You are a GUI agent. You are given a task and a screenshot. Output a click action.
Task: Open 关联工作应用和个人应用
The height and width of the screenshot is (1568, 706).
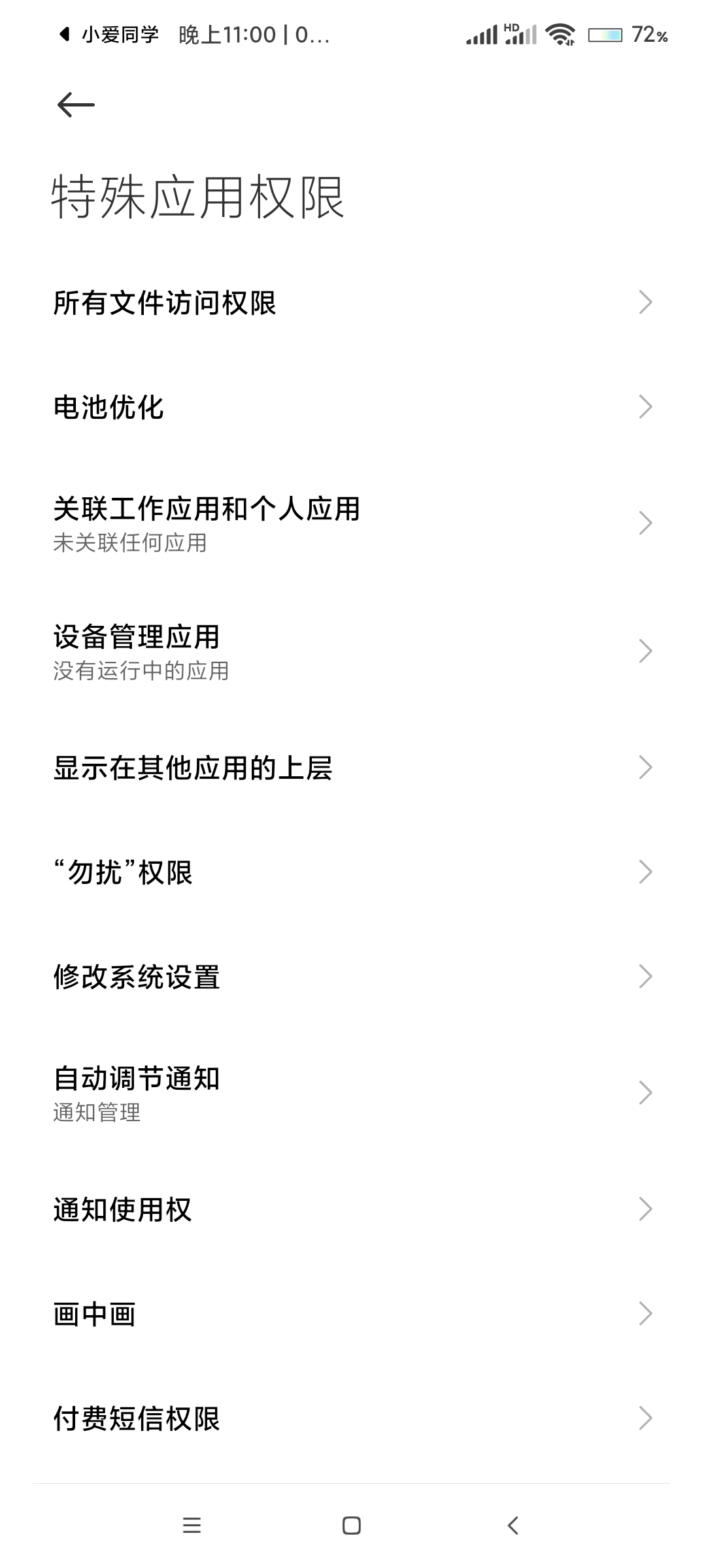point(353,523)
